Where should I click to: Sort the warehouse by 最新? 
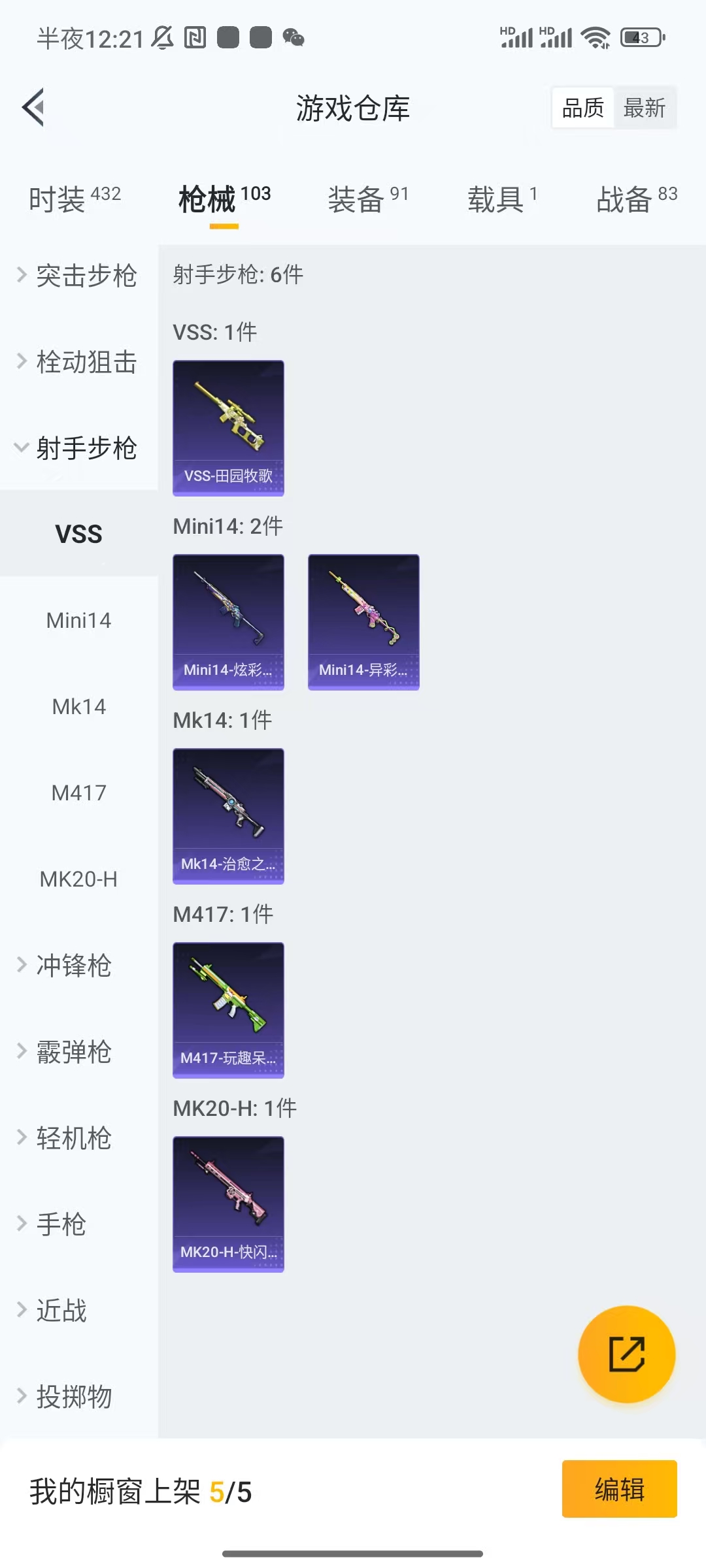(x=645, y=108)
